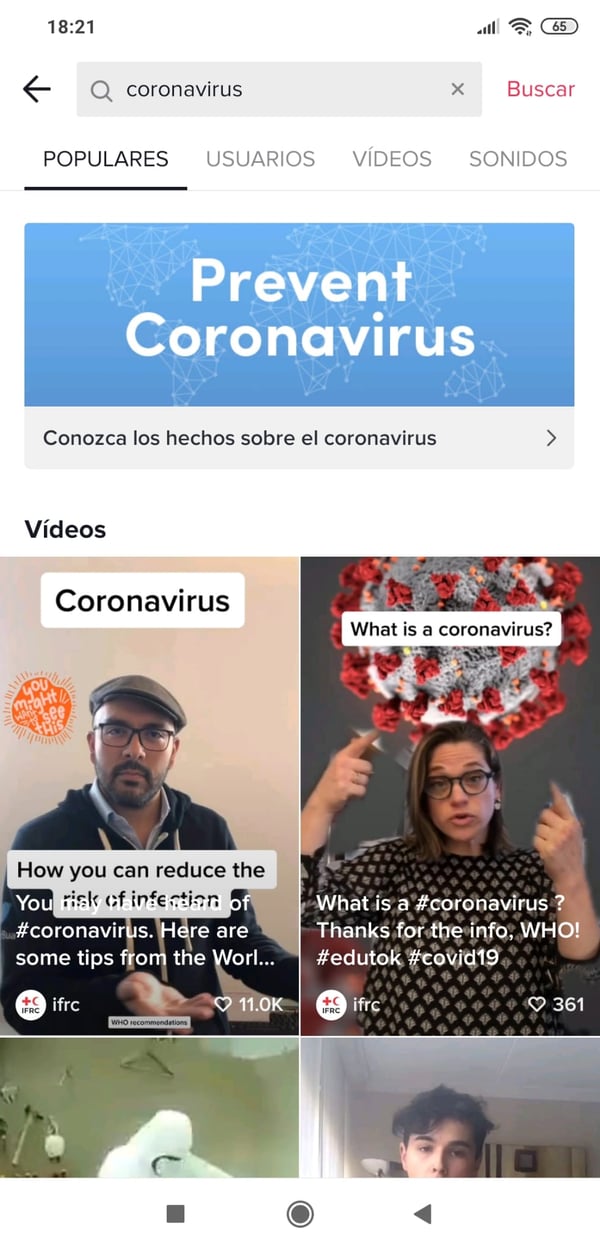The height and width of the screenshot is (1250, 600).
Task: Open the video with the white-suited figure
Action: 149,1106
